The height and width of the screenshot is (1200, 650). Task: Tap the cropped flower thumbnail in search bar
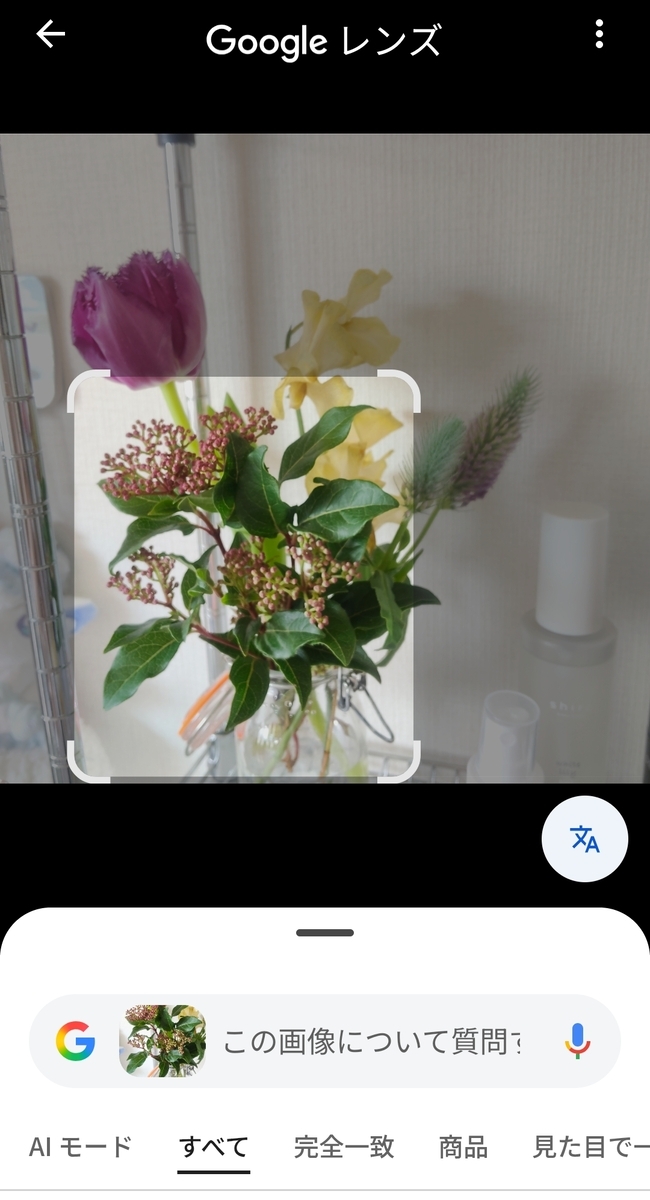pos(163,1041)
